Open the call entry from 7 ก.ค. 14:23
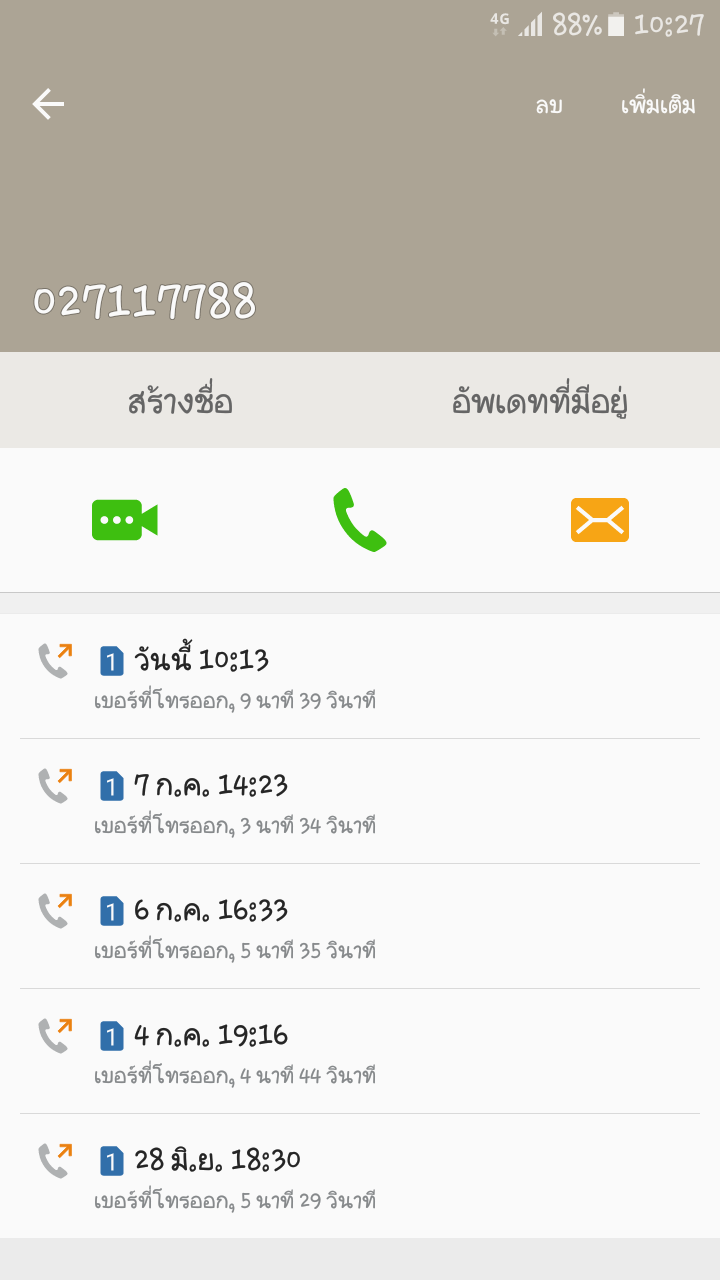This screenshot has width=720, height=1280. [x=360, y=801]
